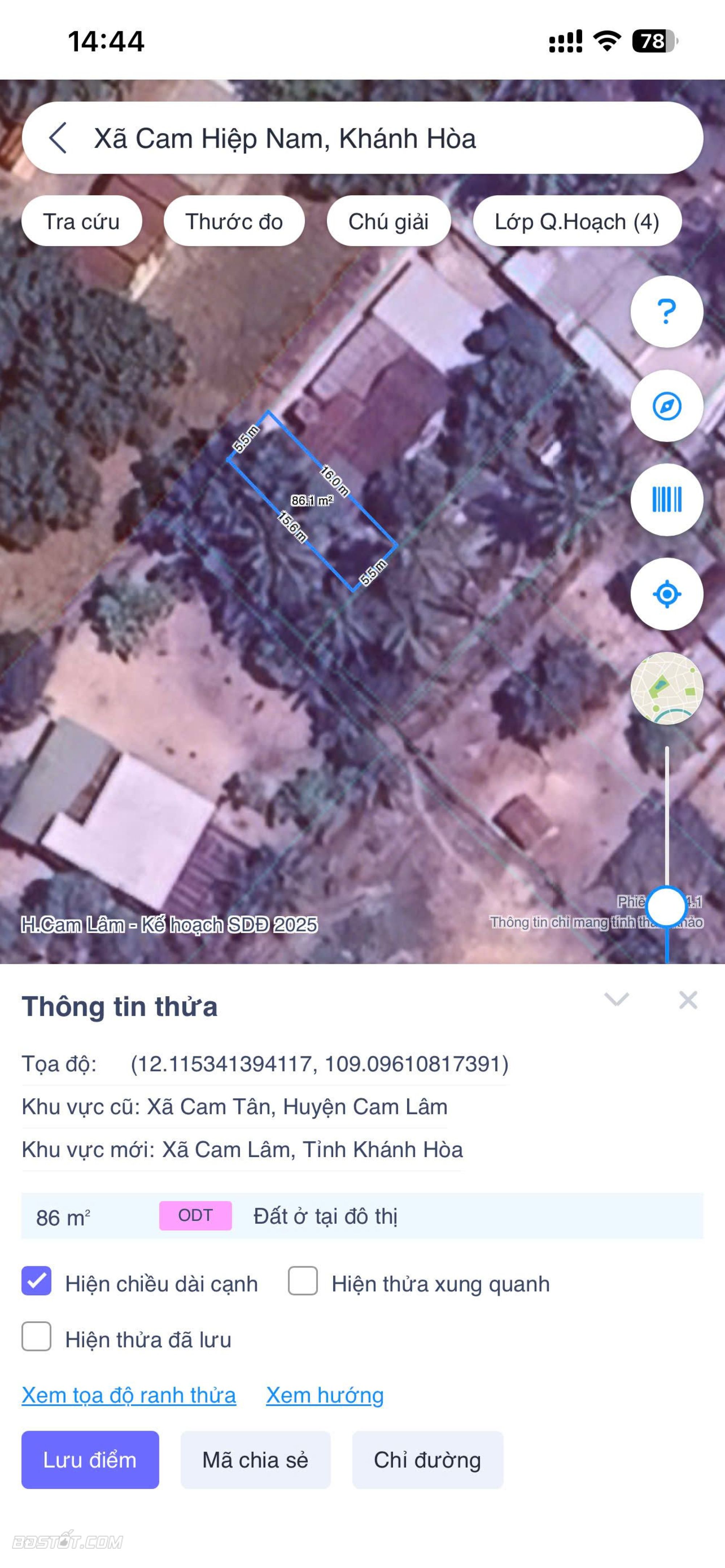Open the Xã Cam Hiệp Nam search field
The width and height of the screenshot is (725, 1568).
pyautogui.click(x=365, y=138)
